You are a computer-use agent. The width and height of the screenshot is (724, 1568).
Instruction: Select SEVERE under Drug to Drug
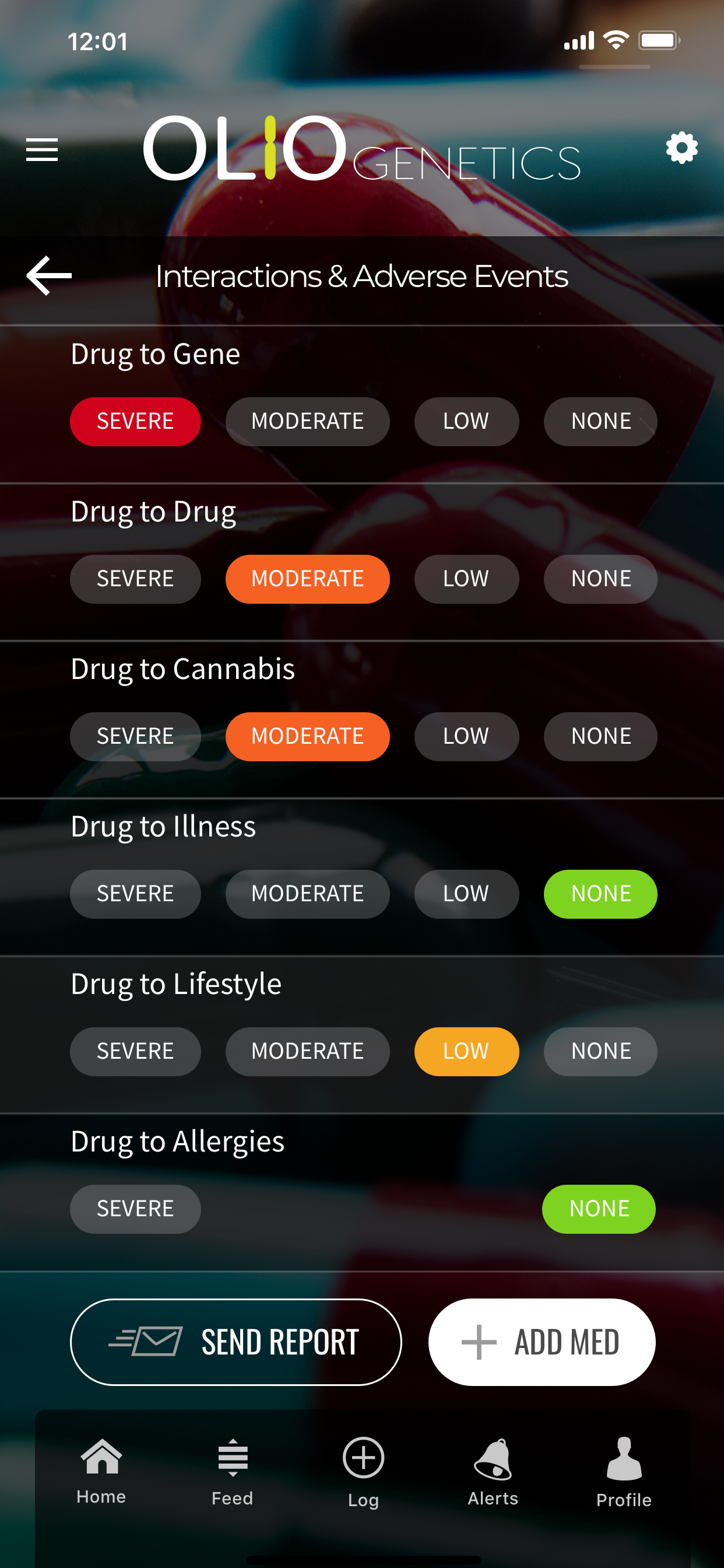point(135,579)
